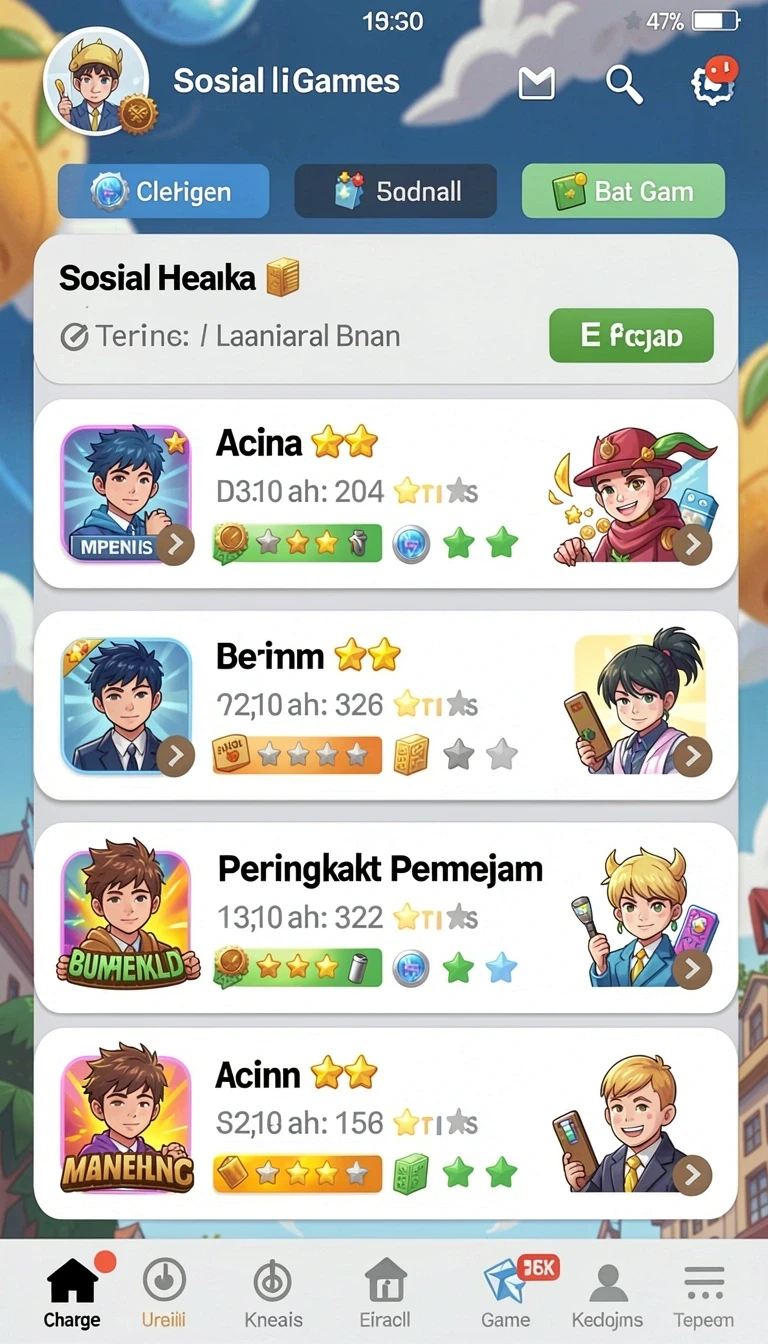768x1344 pixels.
Task: Go to the Charge home tab
Action: pos(72,1293)
